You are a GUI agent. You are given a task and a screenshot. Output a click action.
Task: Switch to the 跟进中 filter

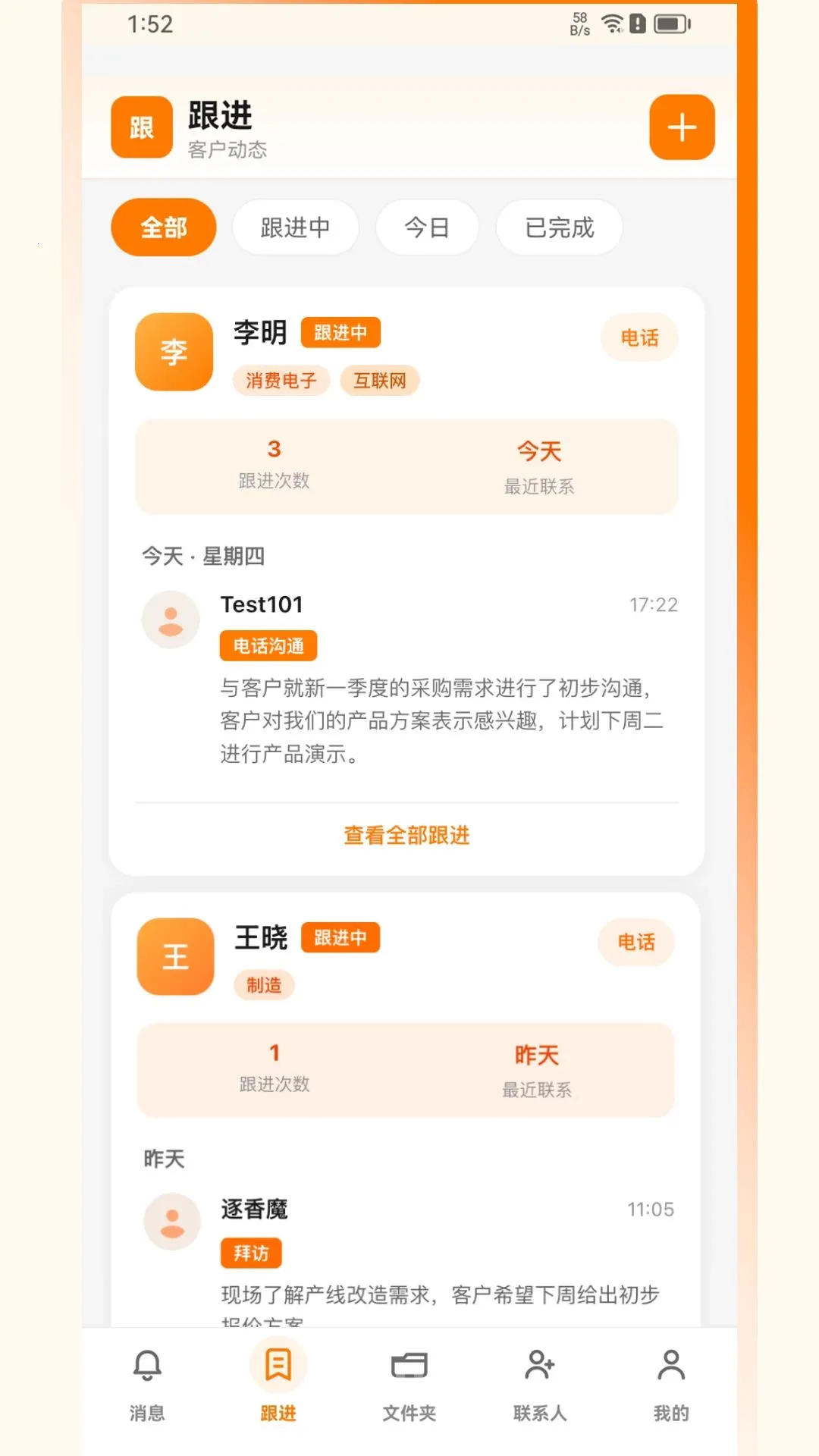(x=295, y=227)
